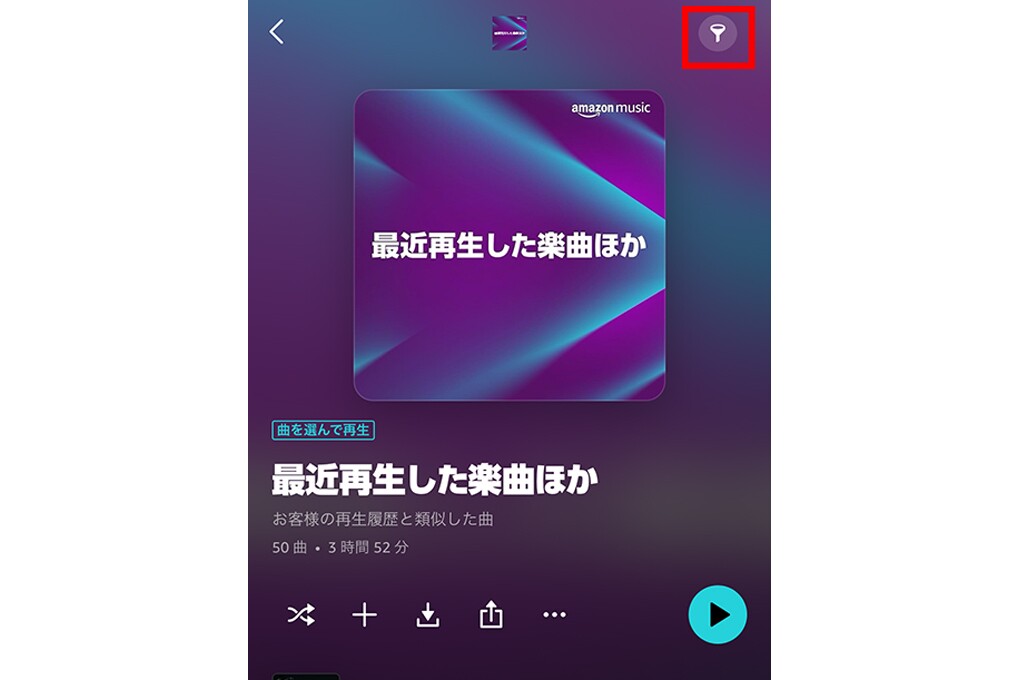The image size is (1020, 680).
Task: Shuffle the 最近再生した楽曲ほか playlist
Action: tap(301, 615)
